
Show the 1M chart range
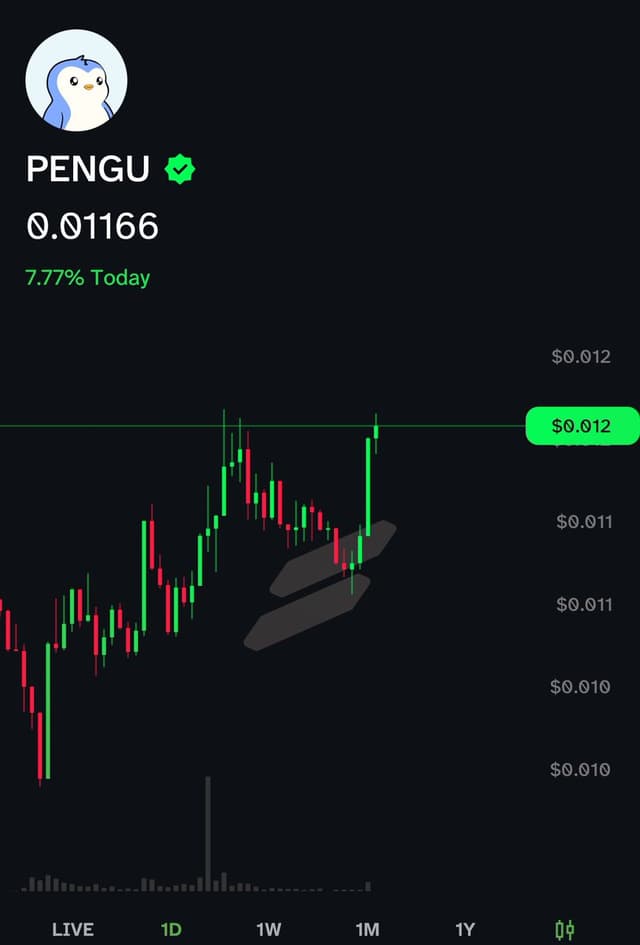point(367,929)
